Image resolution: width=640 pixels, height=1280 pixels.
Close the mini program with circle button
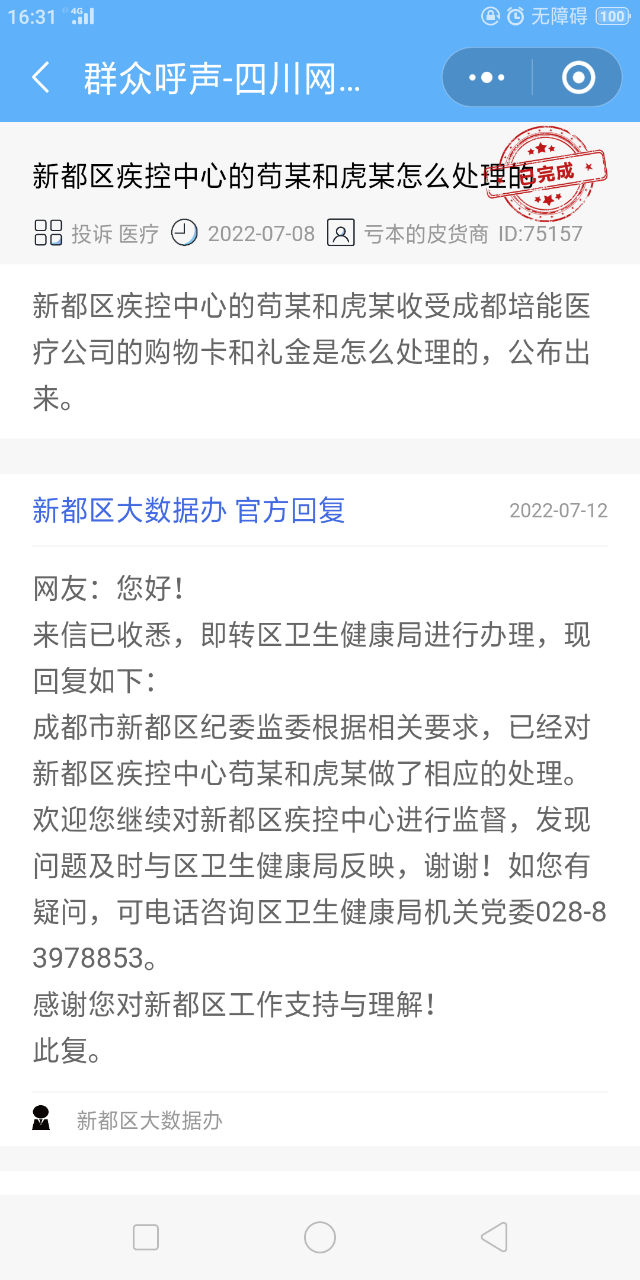(x=578, y=78)
